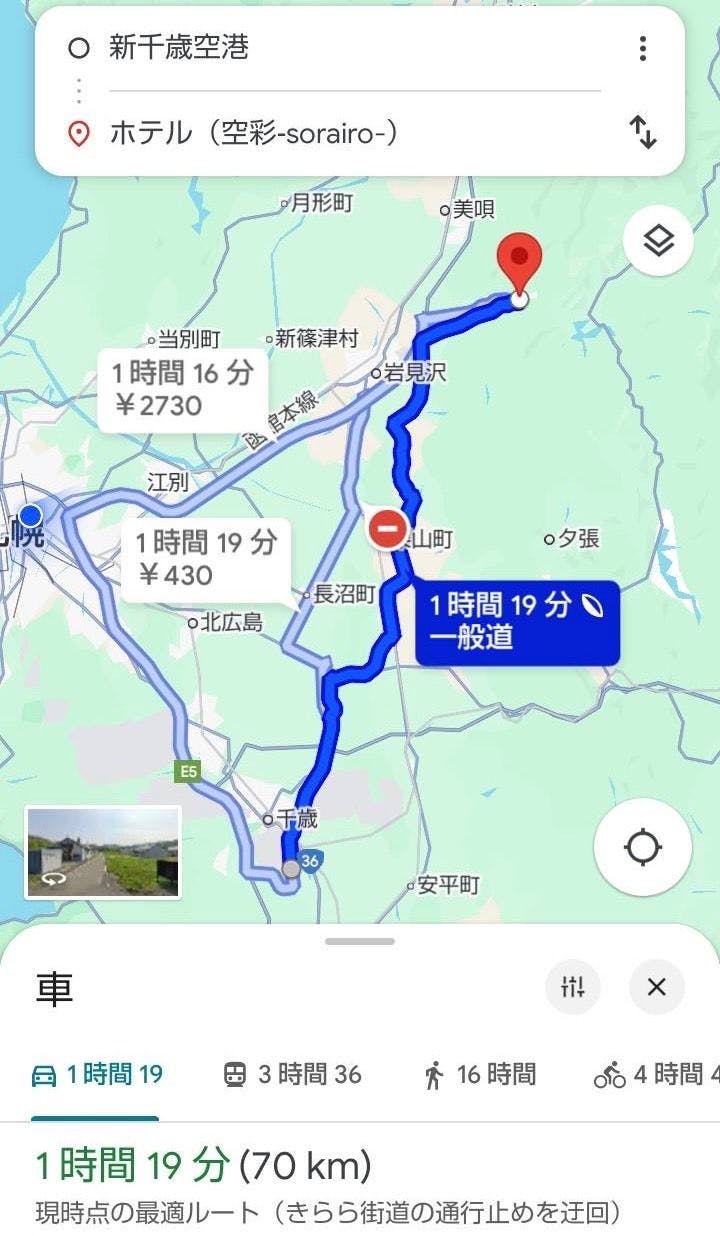Tap the road closure marker on map
Image resolution: width=720 pixels, height=1236 pixels.
tap(387, 527)
